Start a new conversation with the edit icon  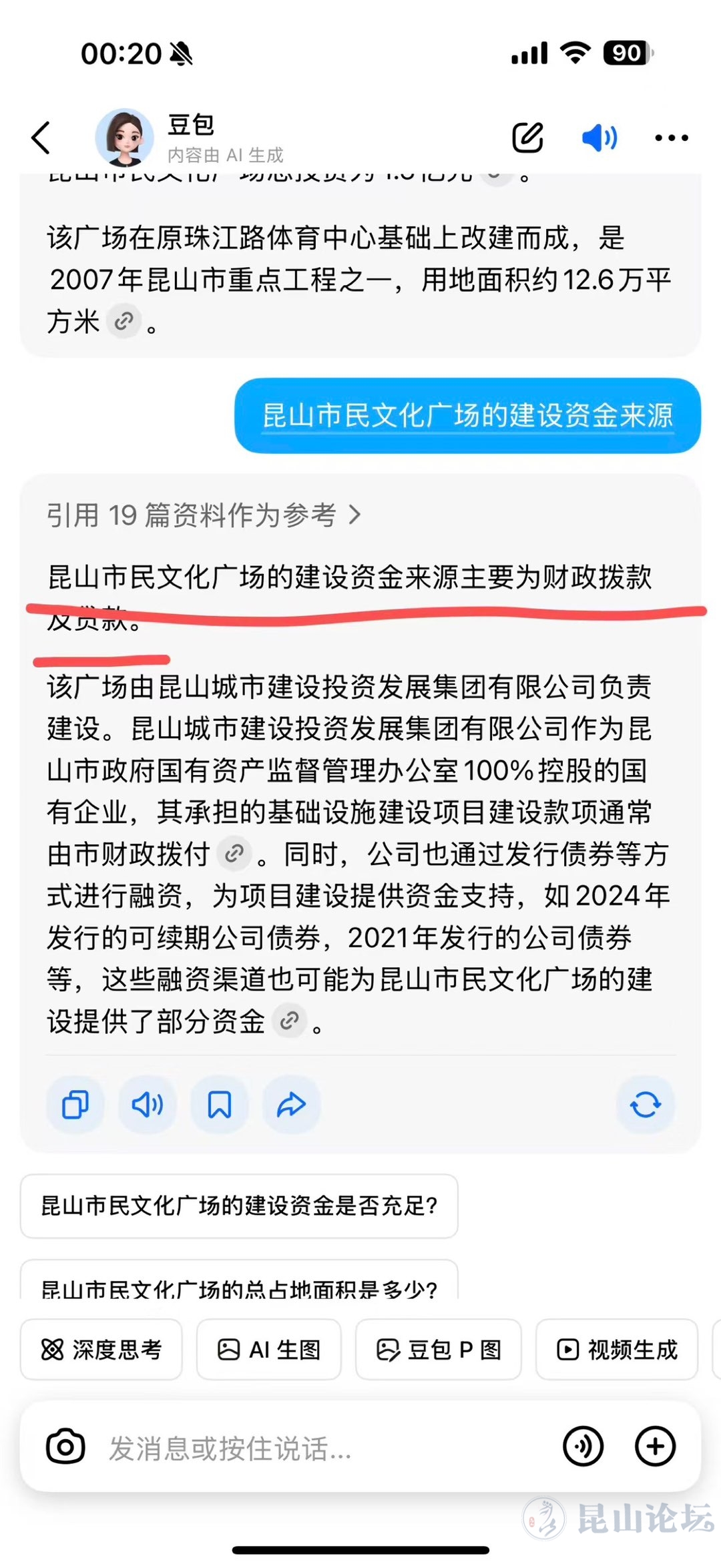click(527, 138)
